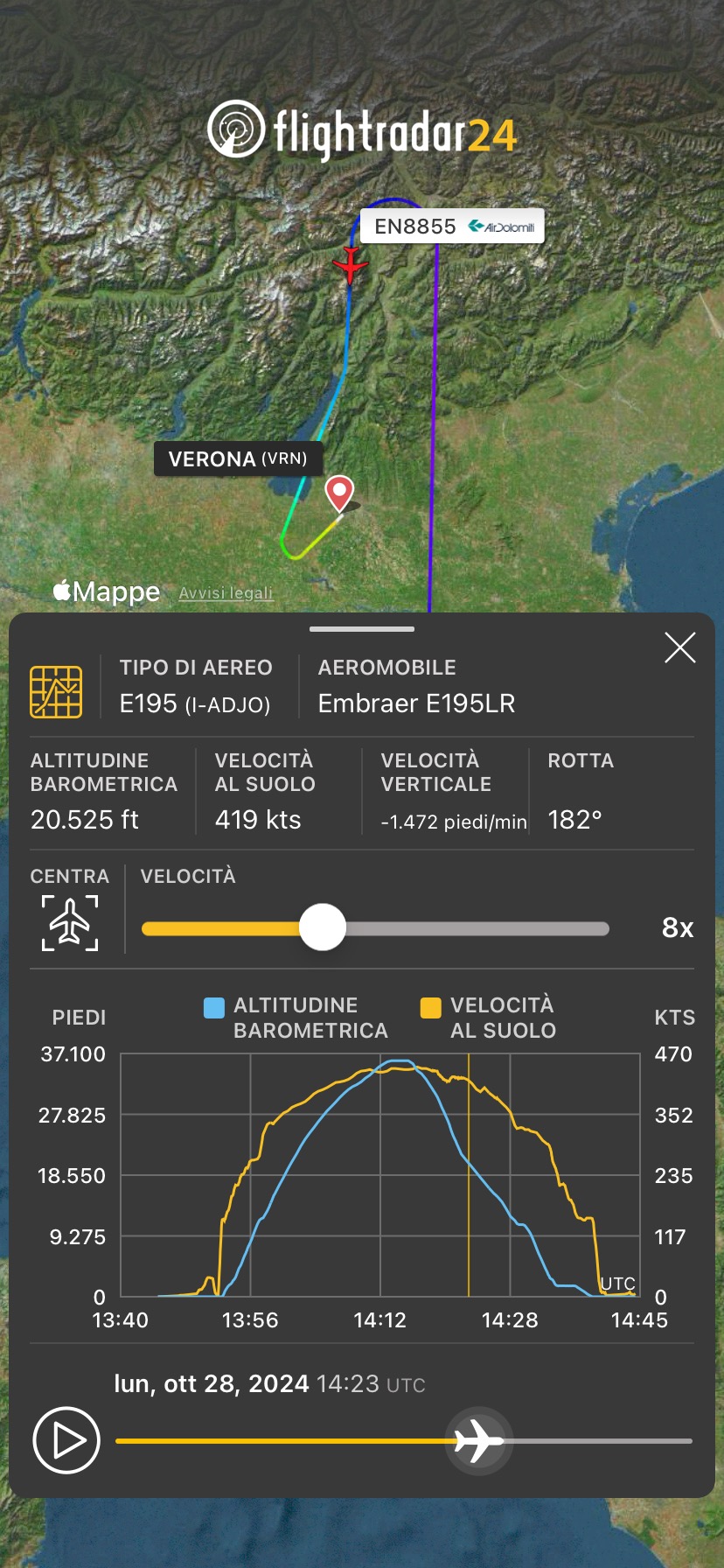Screen dimensions: 724x1568
Task: Tap the 8x playback speed slider knob
Action: tap(323, 927)
